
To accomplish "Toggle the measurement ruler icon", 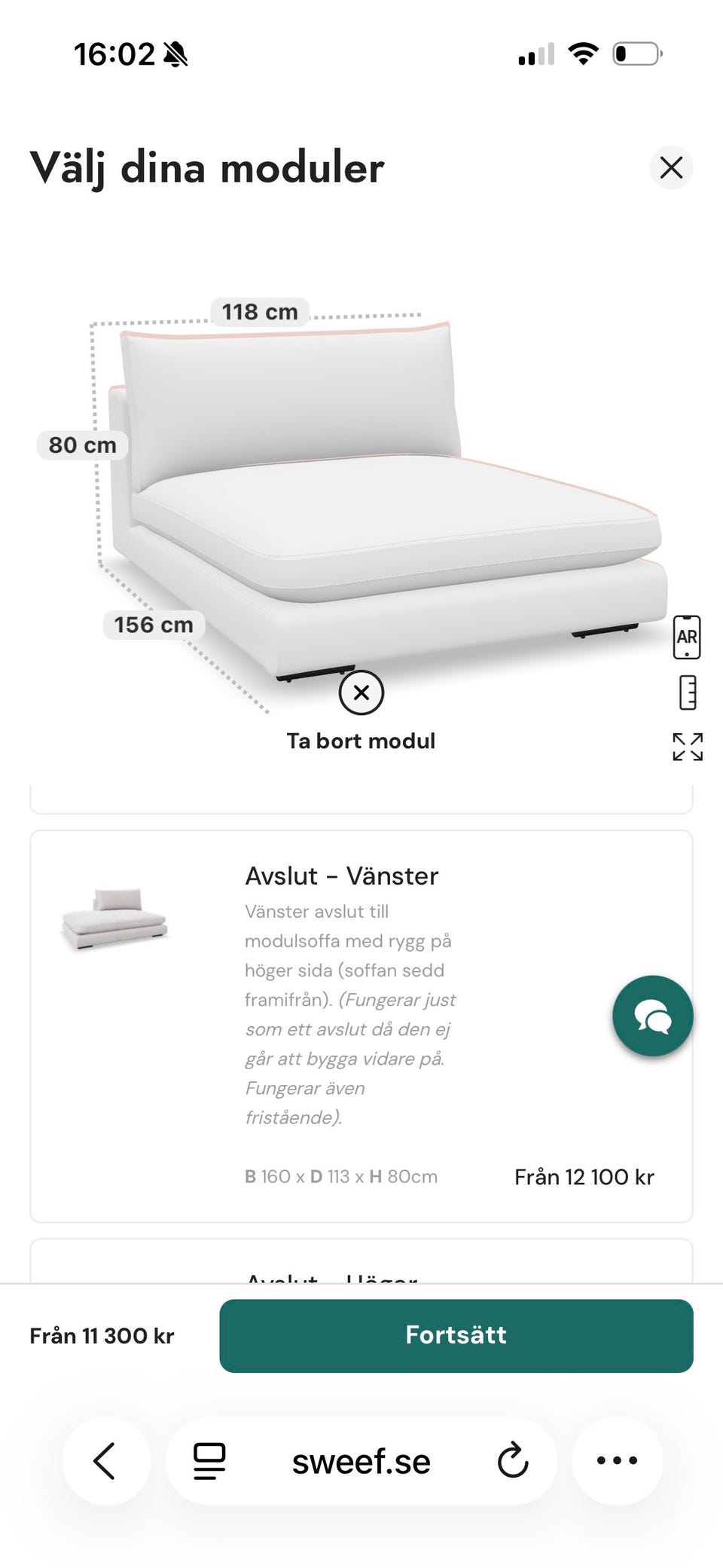I will pos(688,692).
